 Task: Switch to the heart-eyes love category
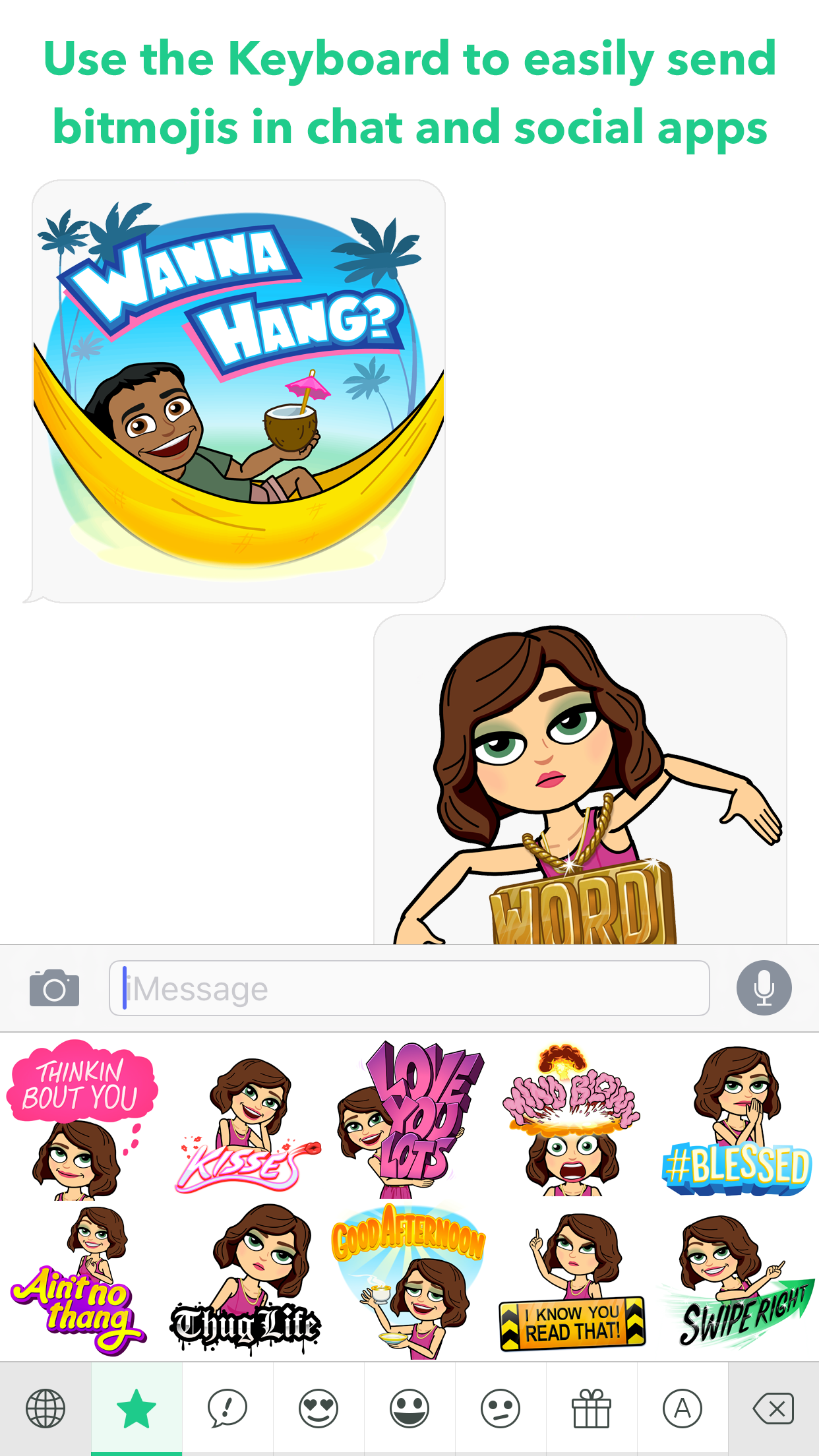click(318, 1409)
